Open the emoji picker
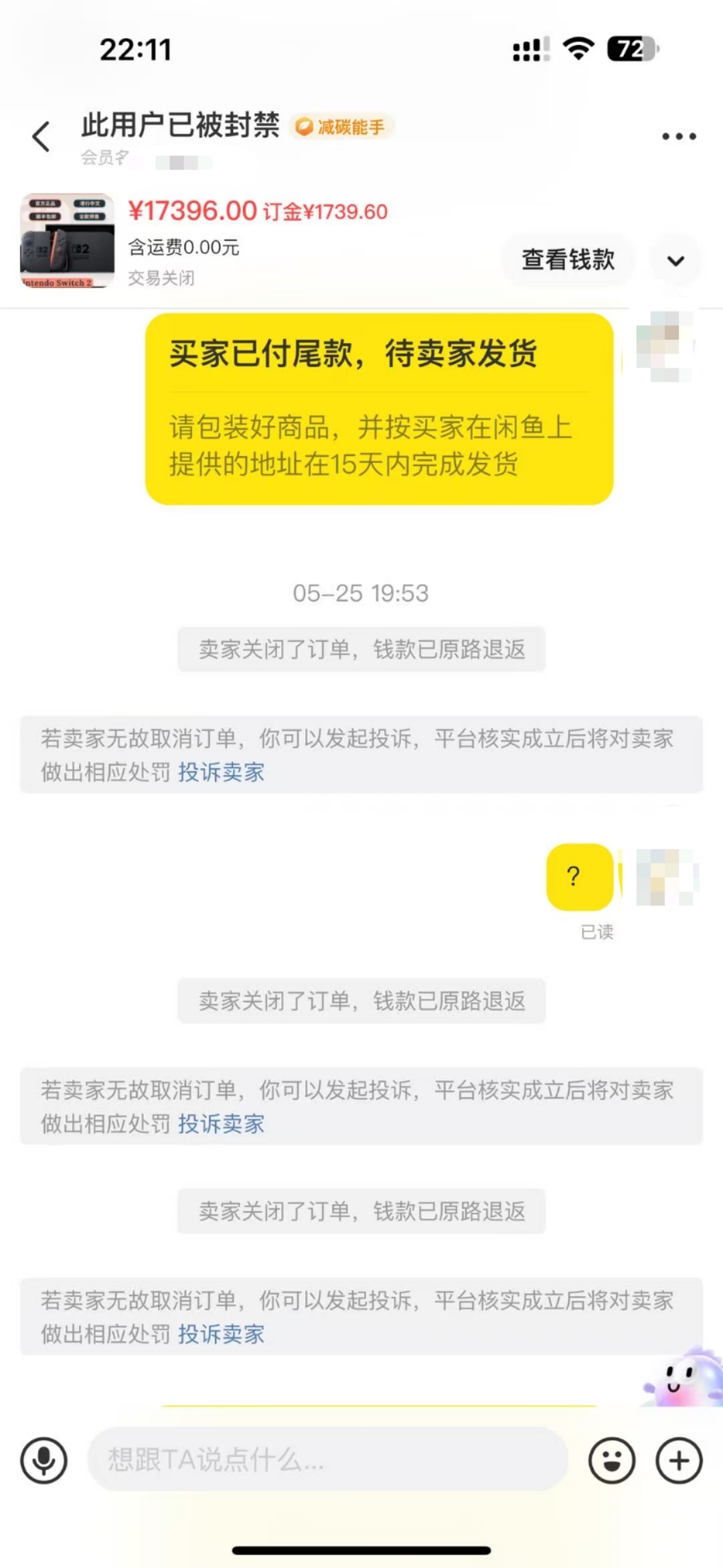 pos(611,1460)
